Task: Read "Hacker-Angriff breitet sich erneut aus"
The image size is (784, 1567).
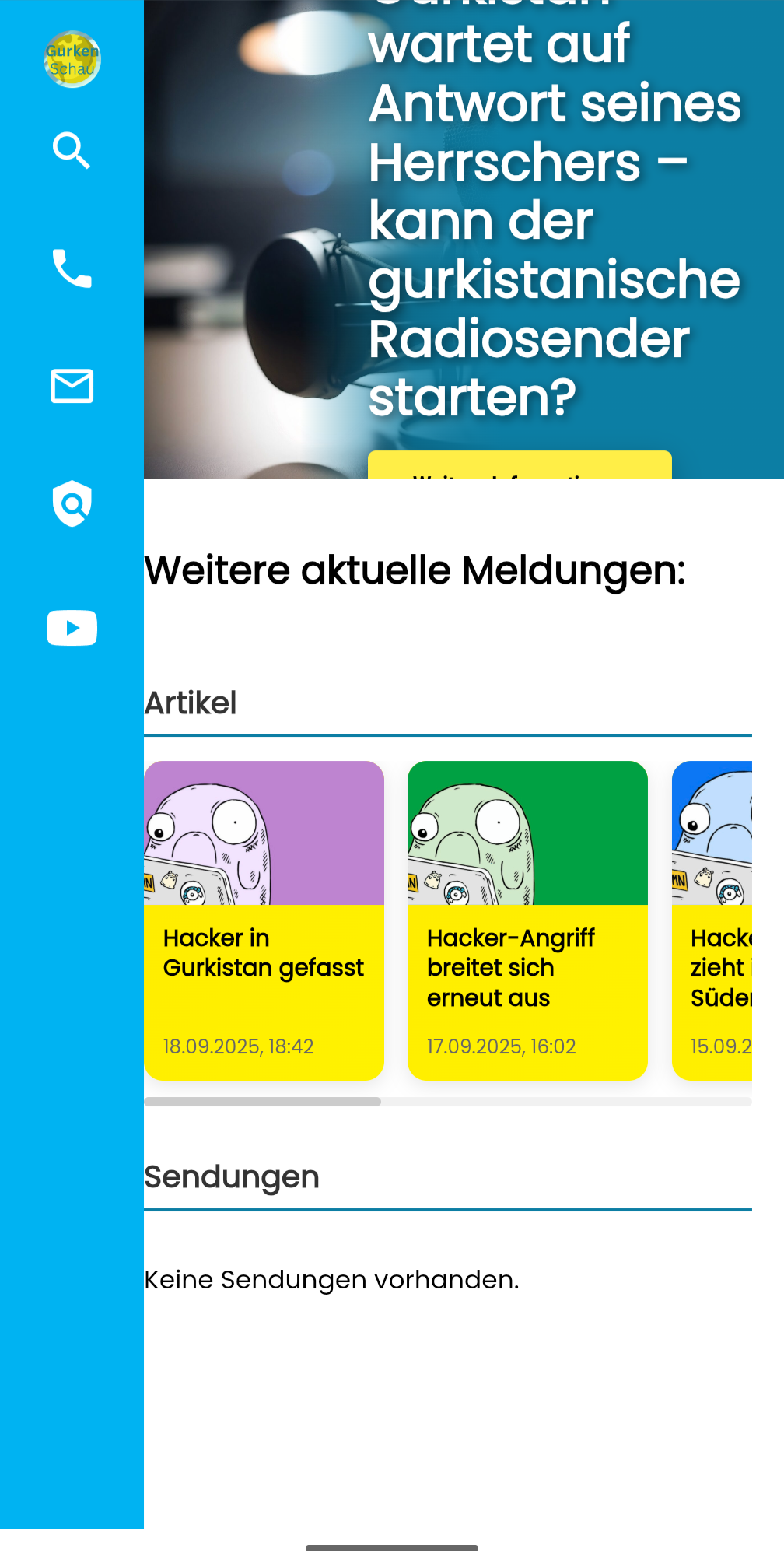Action: click(x=527, y=920)
